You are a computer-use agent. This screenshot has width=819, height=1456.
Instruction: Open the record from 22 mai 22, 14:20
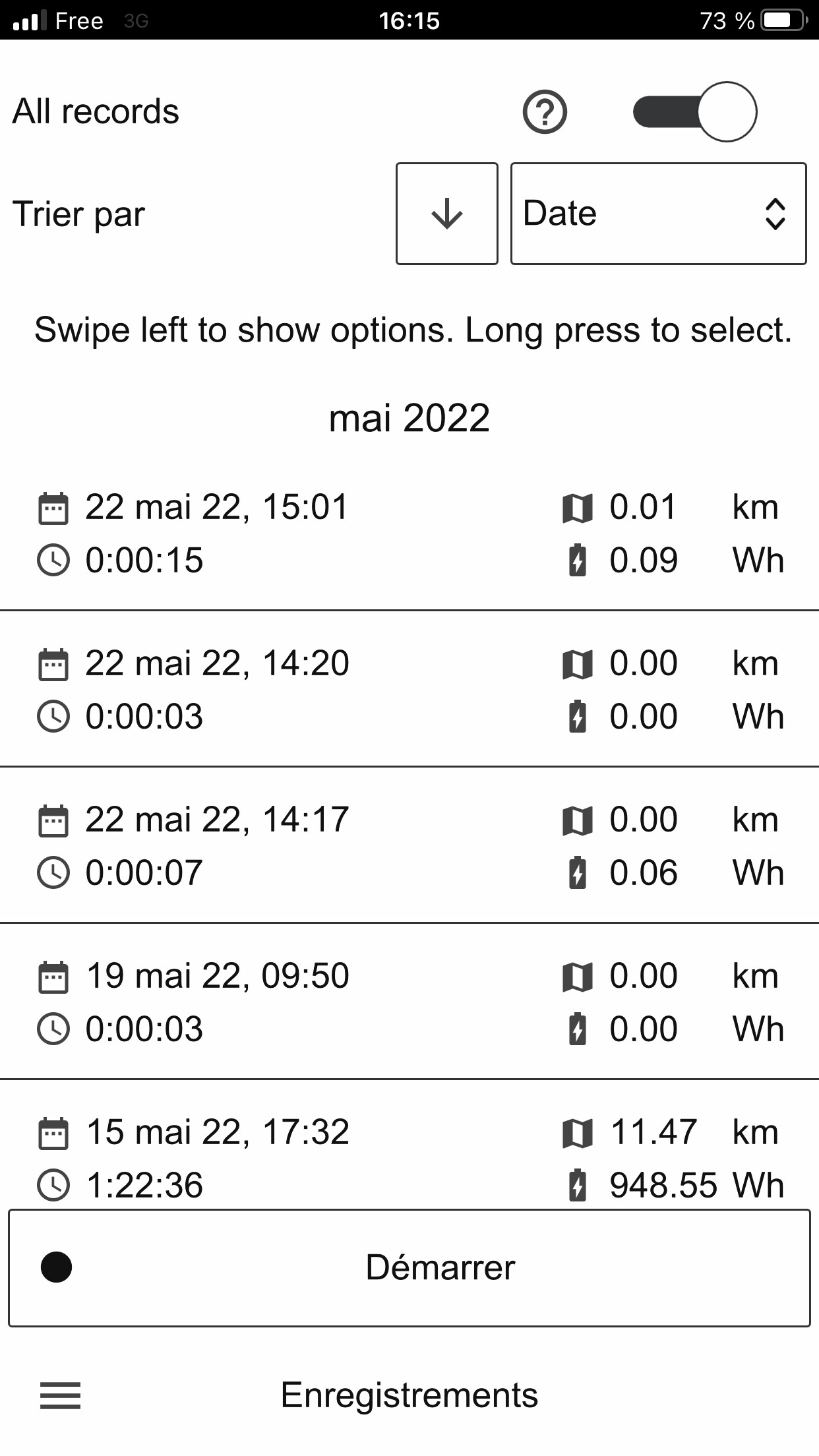[409, 689]
